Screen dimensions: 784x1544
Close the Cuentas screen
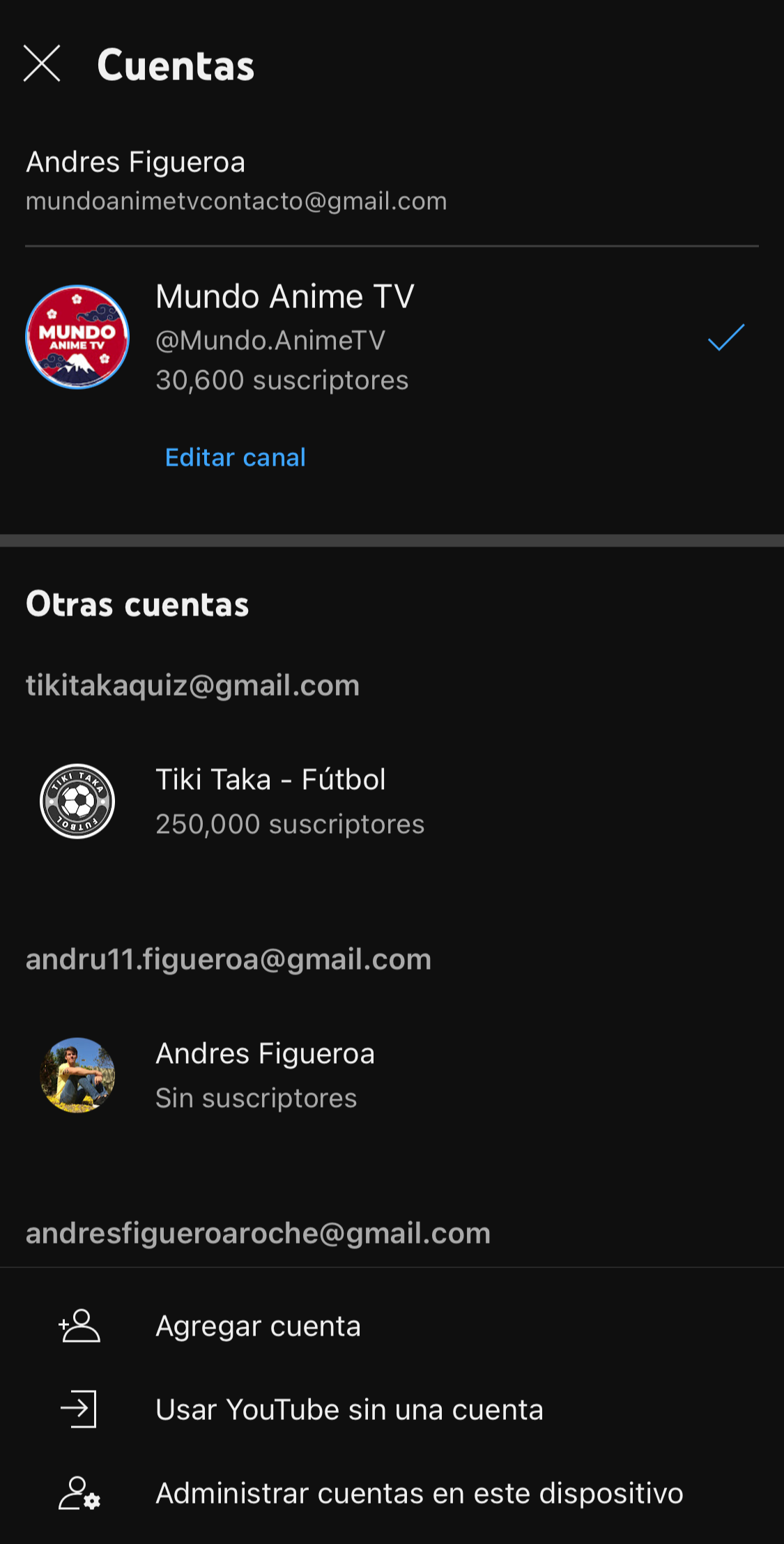coord(42,64)
